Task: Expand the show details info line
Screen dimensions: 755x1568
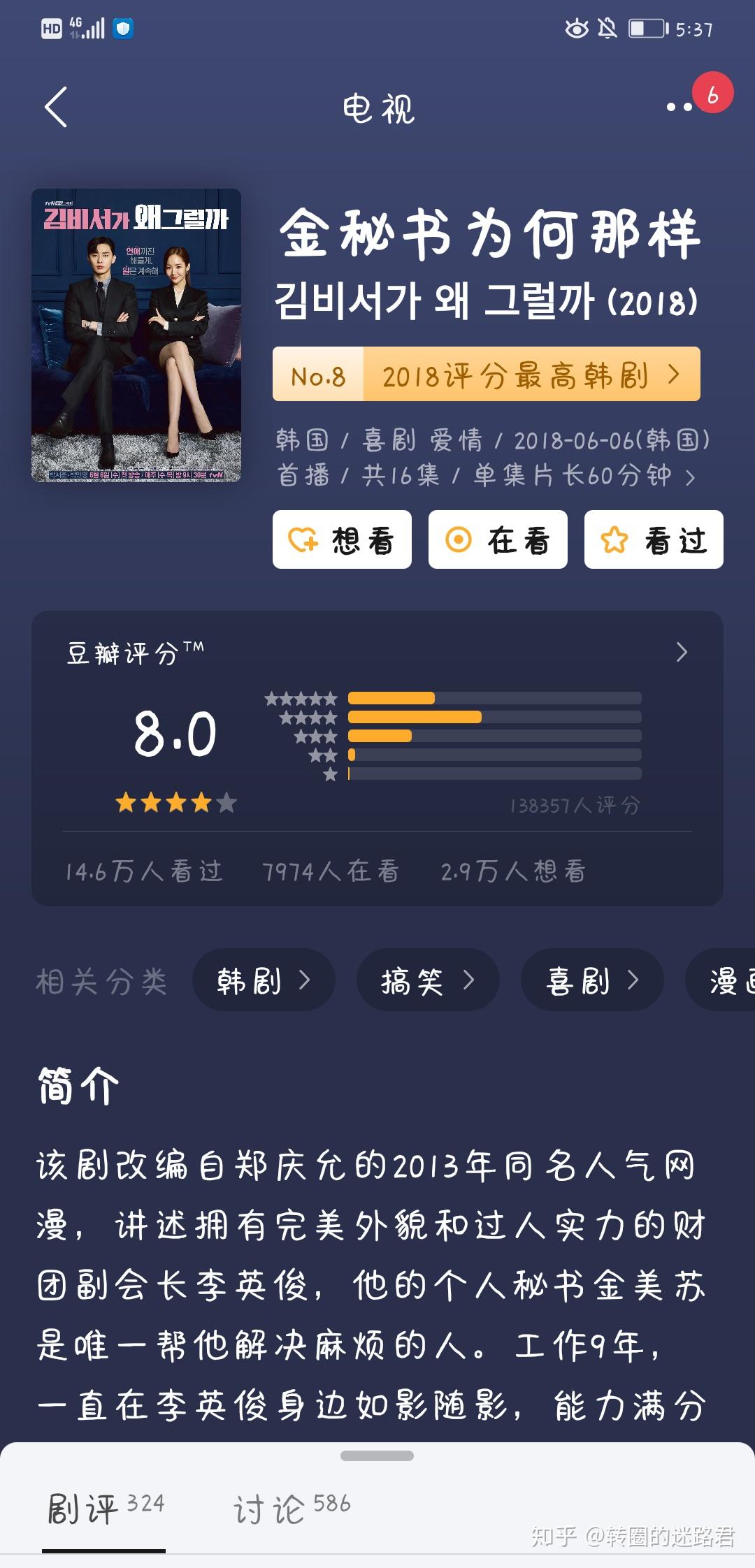Action: click(x=689, y=477)
